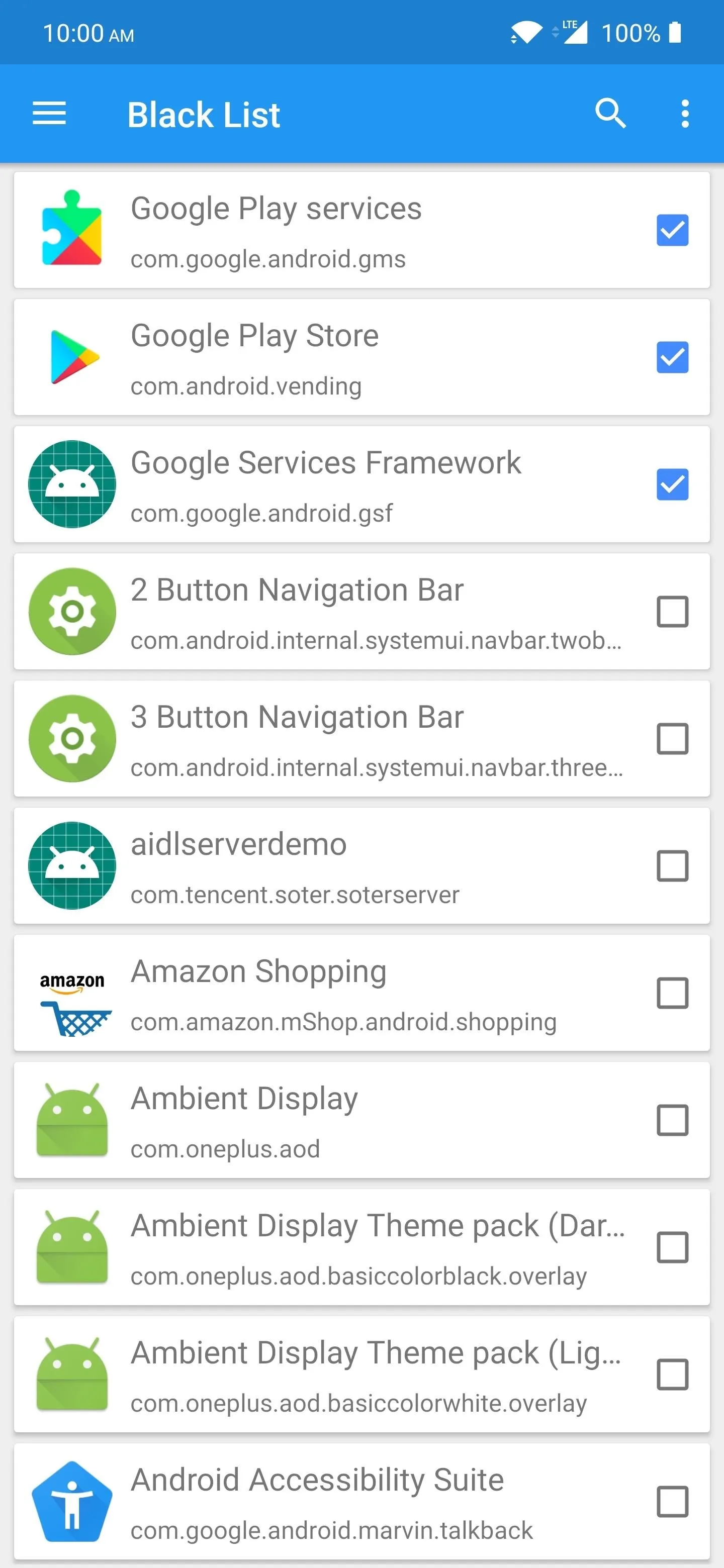
Task: Uncheck Google Services Framework checkbox
Action: tap(672, 484)
